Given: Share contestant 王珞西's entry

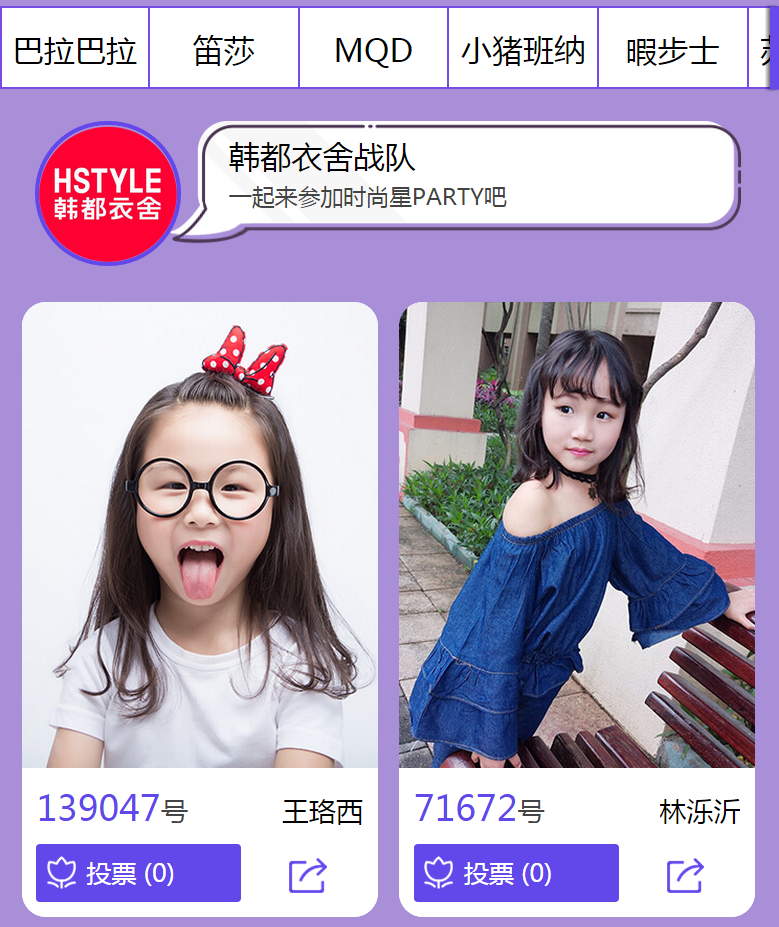Looking at the screenshot, I should (308, 875).
